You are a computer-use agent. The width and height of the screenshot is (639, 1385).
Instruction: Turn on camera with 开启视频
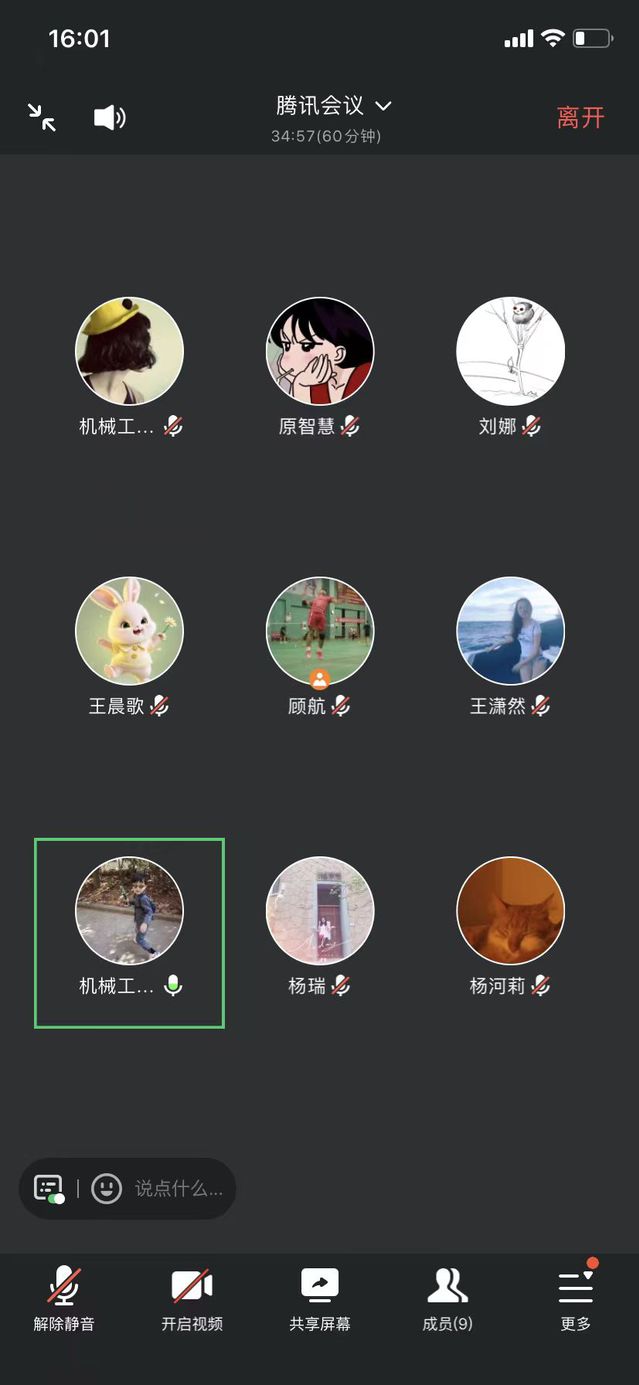click(192, 1297)
